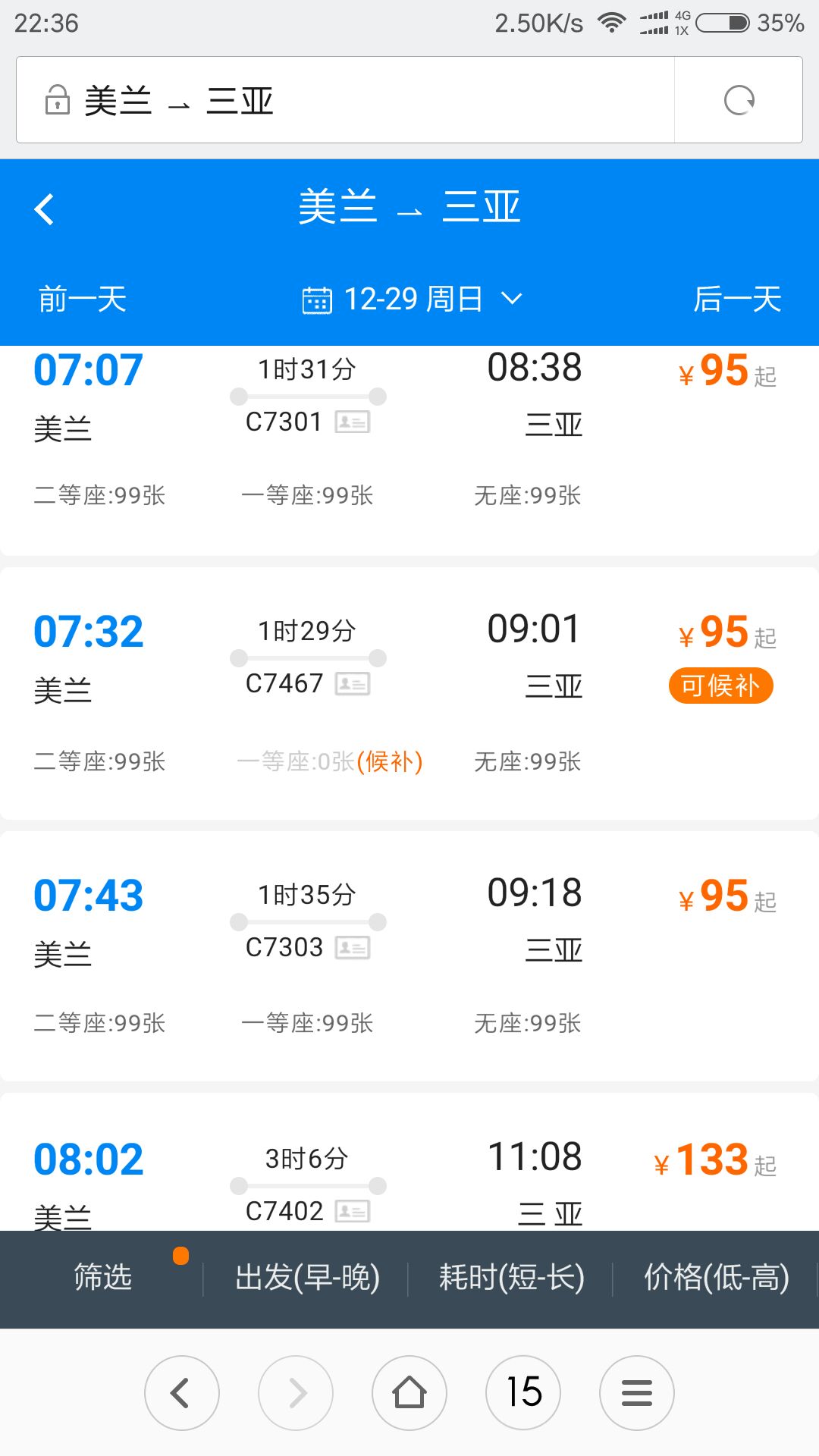Reload the page with the refresh icon

739,100
